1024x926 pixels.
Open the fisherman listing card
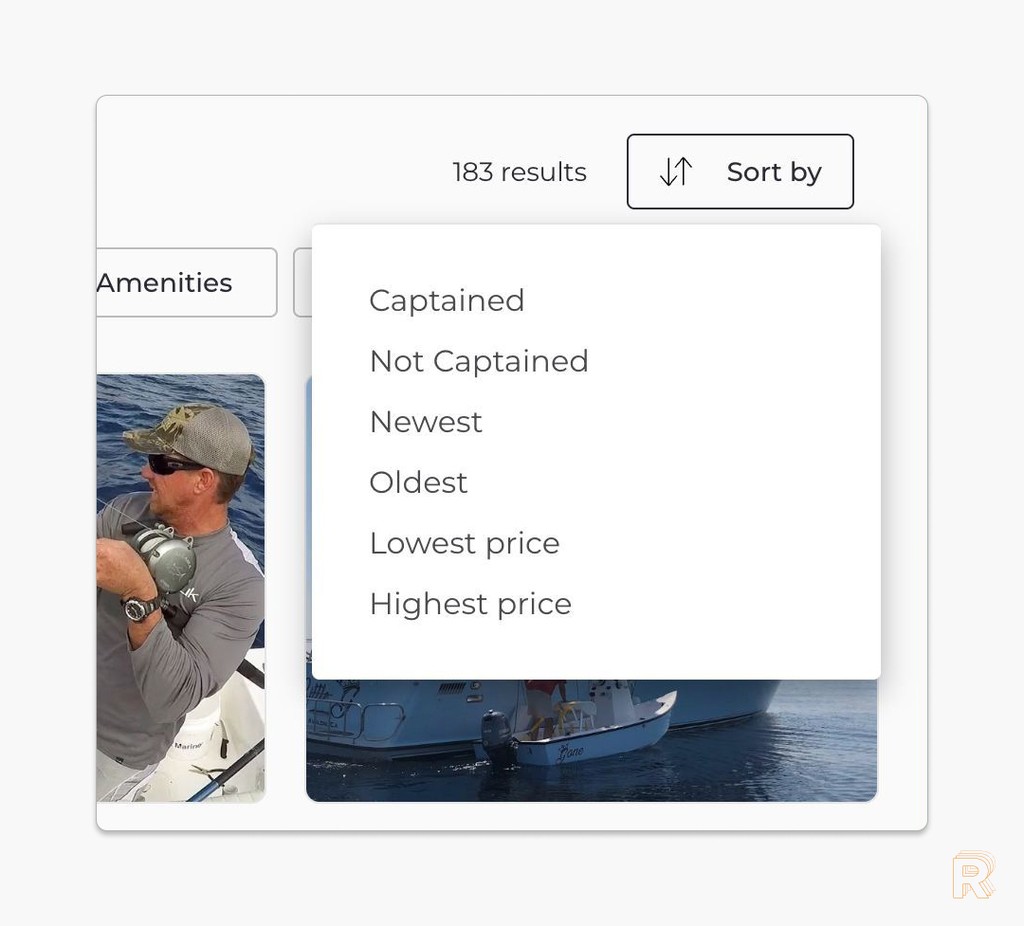[x=180, y=588]
